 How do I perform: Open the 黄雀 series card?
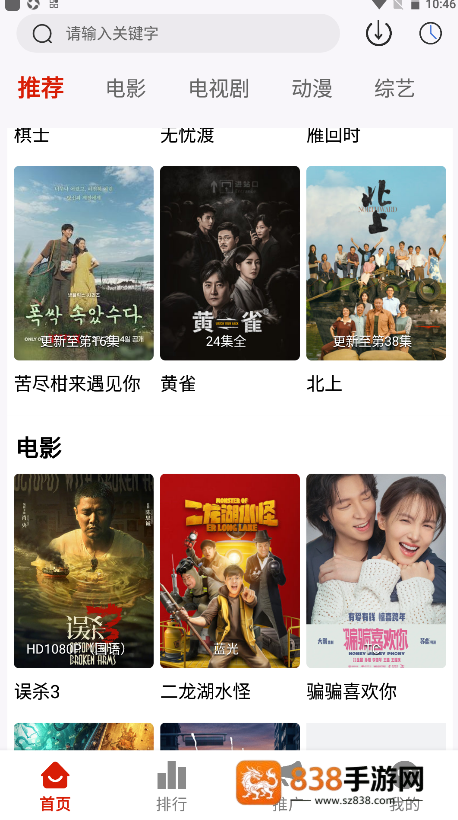(230, 263)
